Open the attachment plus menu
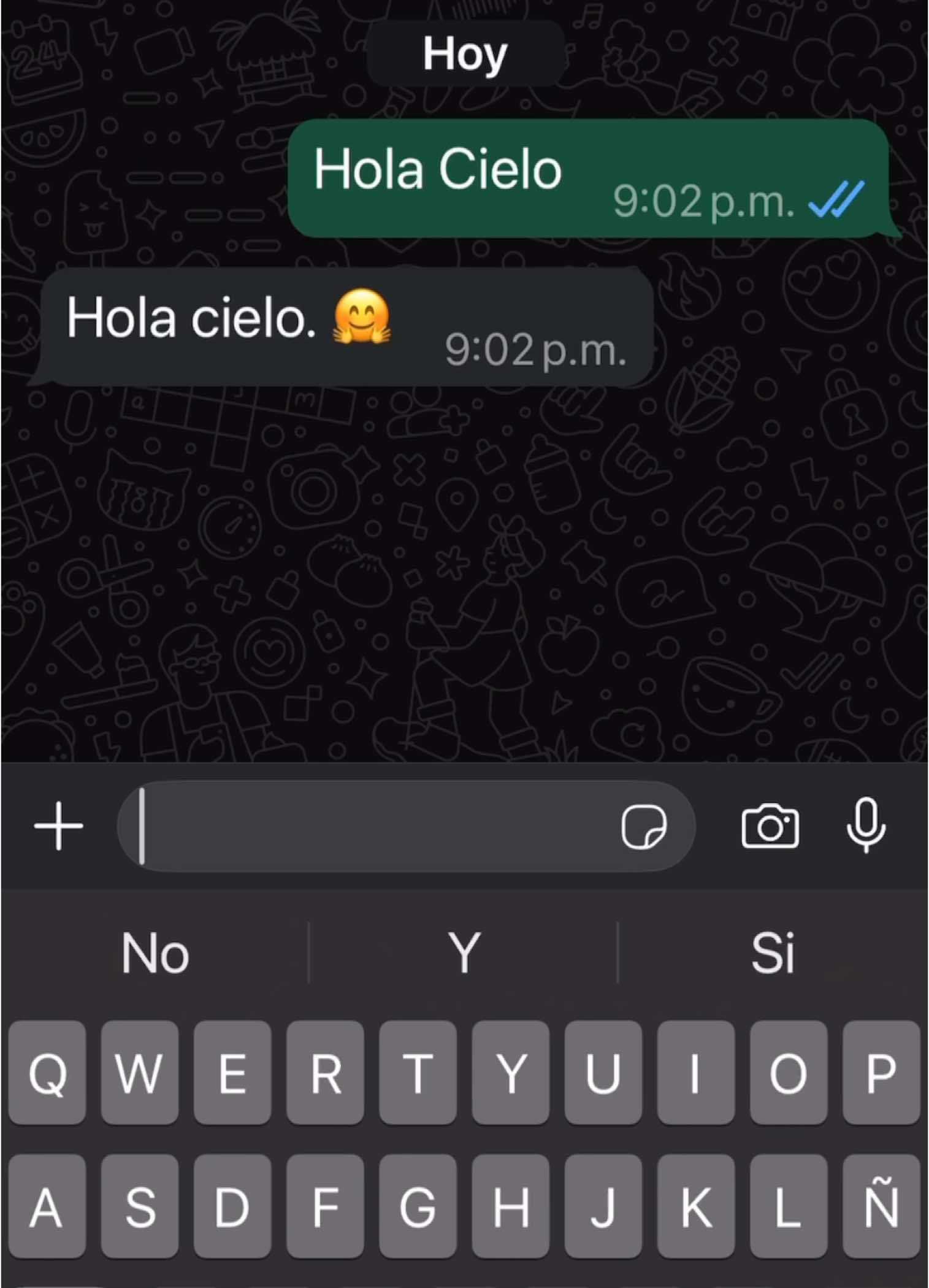Viewport: 929px width, 1288px height. coord(58,826)
